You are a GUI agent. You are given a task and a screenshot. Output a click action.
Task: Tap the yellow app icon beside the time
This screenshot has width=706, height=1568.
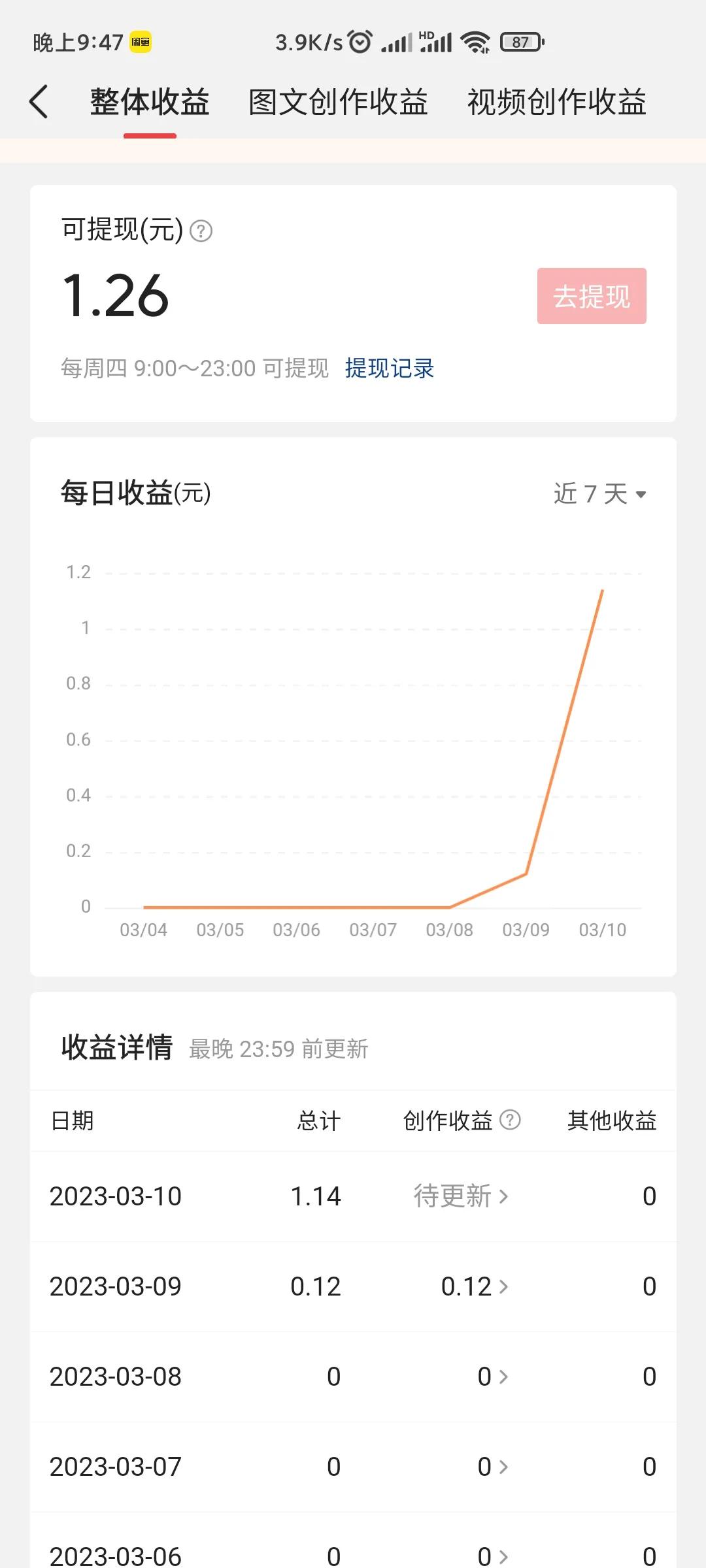(139, 41)
